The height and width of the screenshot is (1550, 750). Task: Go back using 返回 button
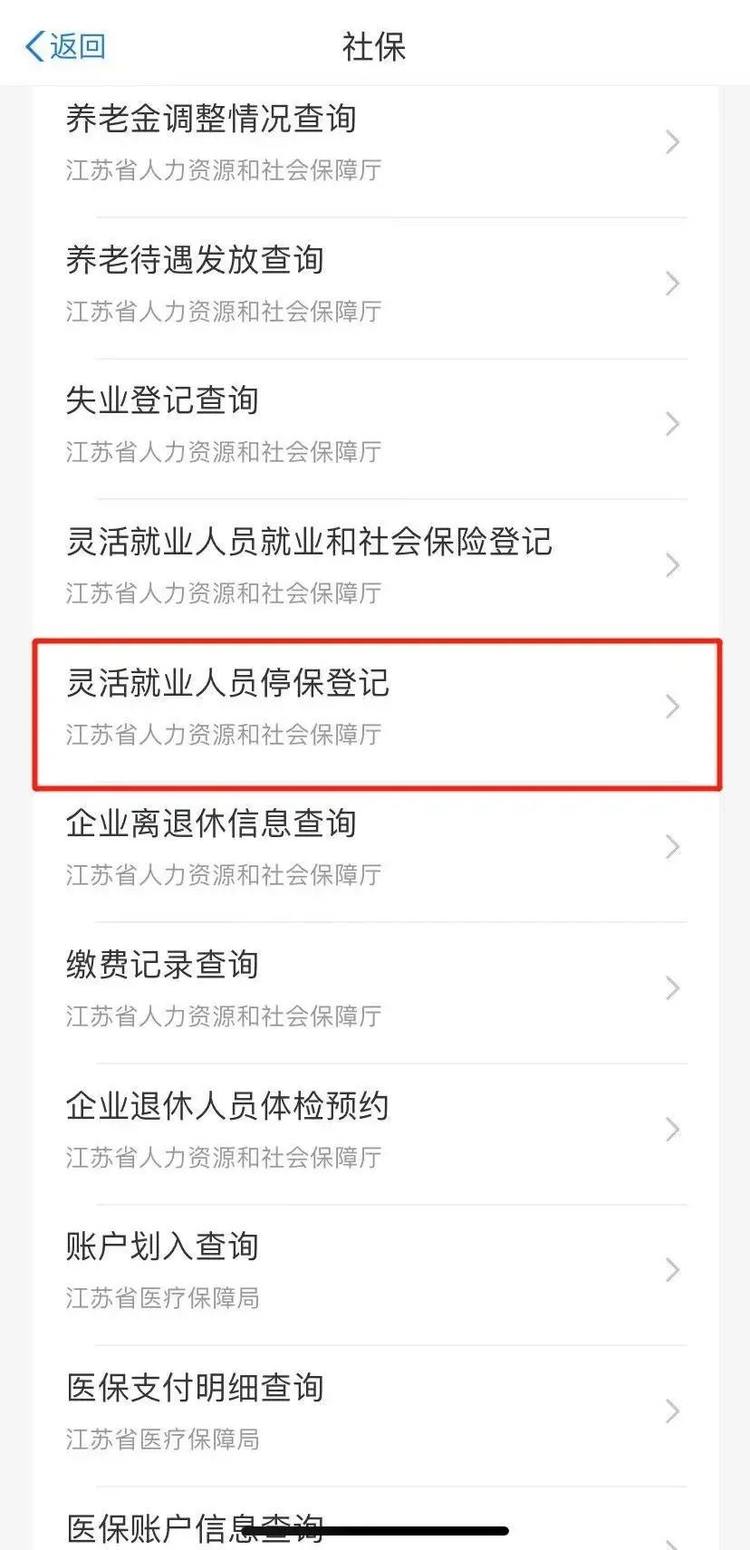pyautogui.click(x=66, y=46)
